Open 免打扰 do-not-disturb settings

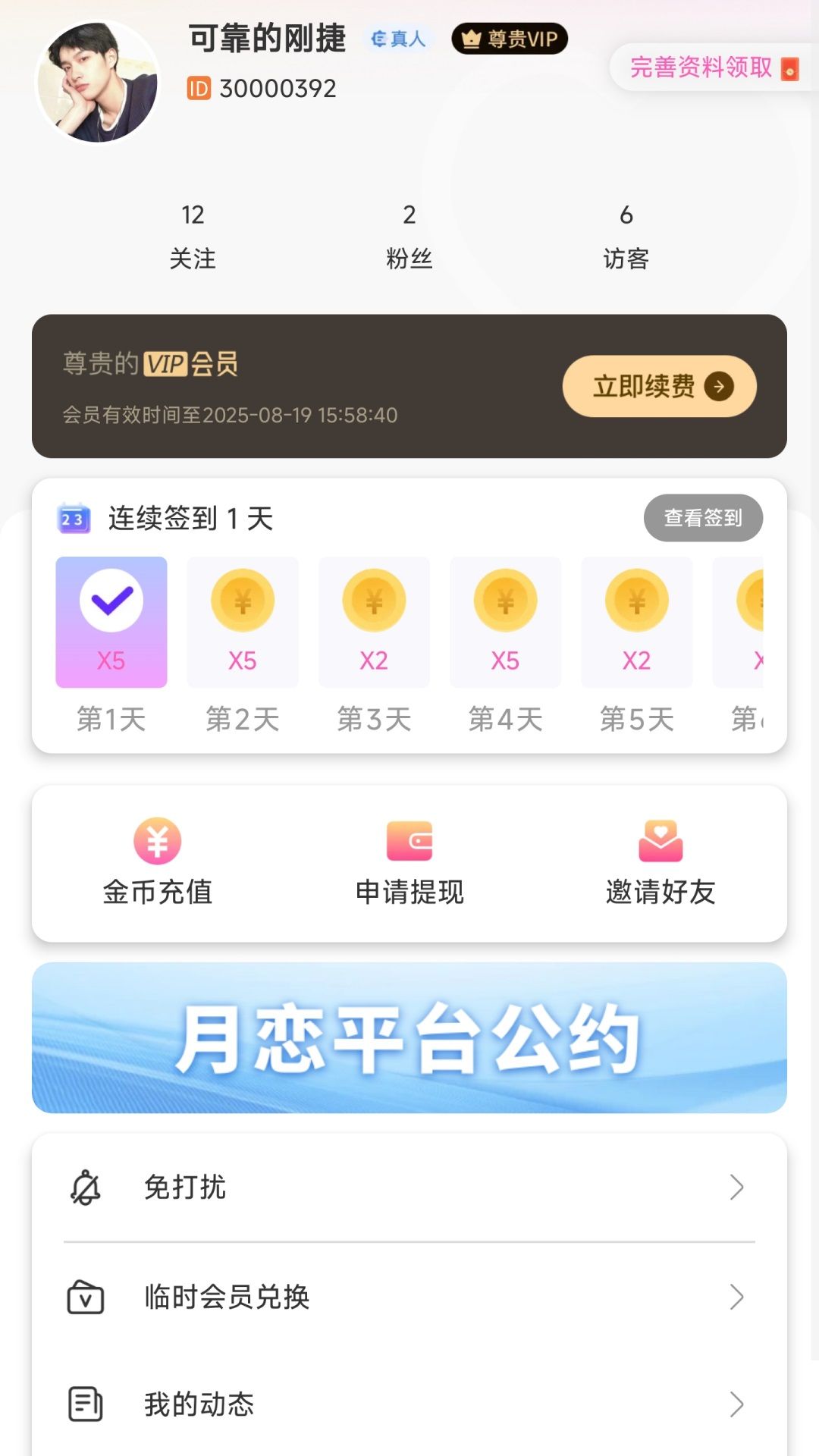[409, 1187]
